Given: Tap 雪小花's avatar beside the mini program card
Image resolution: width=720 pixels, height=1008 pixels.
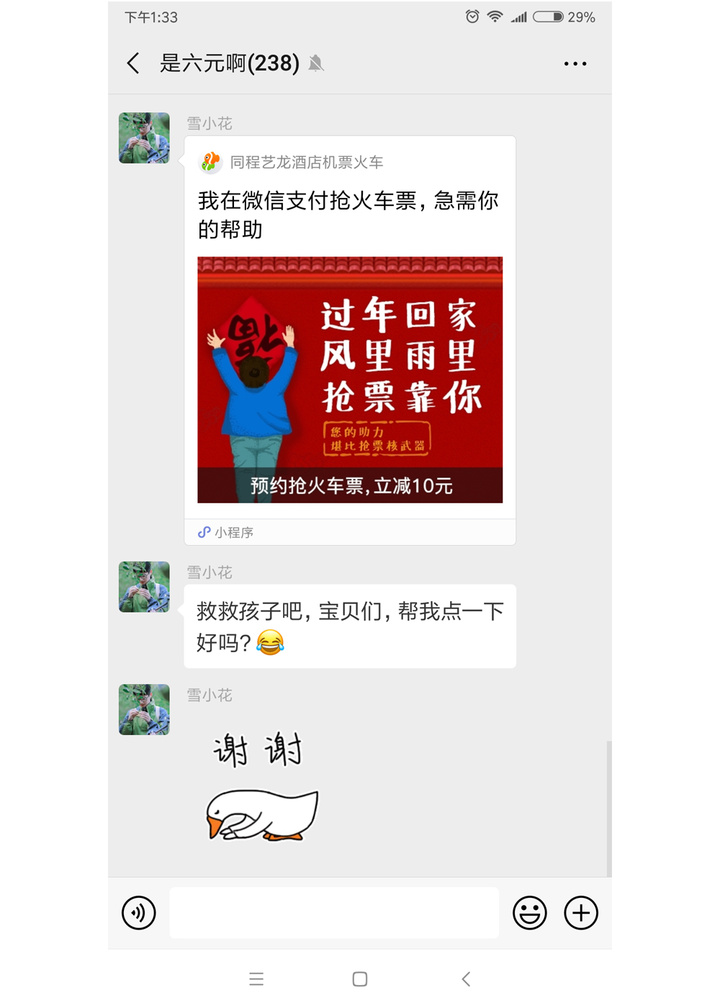Looking at the screenshot, I should point(144,138).
